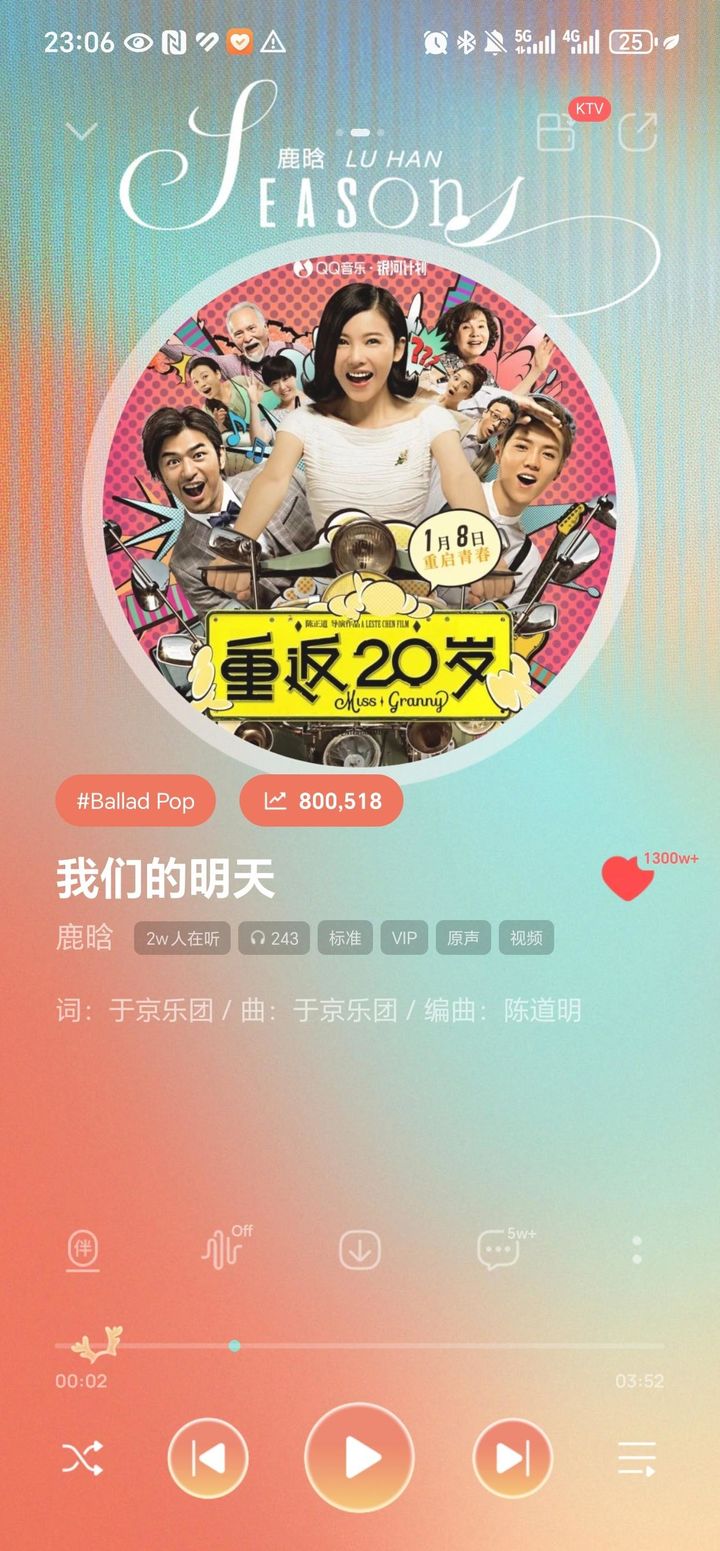The height and width of the screenshot is (1551, 720).
Task: Tap the headphone 243 chip
Action: coord(274,938)
